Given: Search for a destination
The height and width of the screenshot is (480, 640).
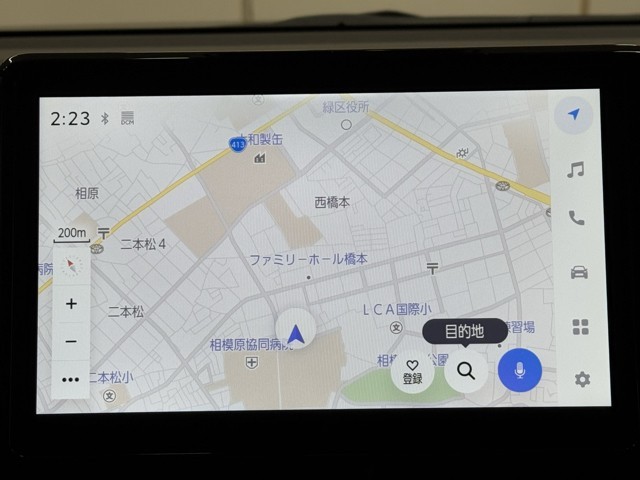Looking at the screenshot, I should point(466,371).
